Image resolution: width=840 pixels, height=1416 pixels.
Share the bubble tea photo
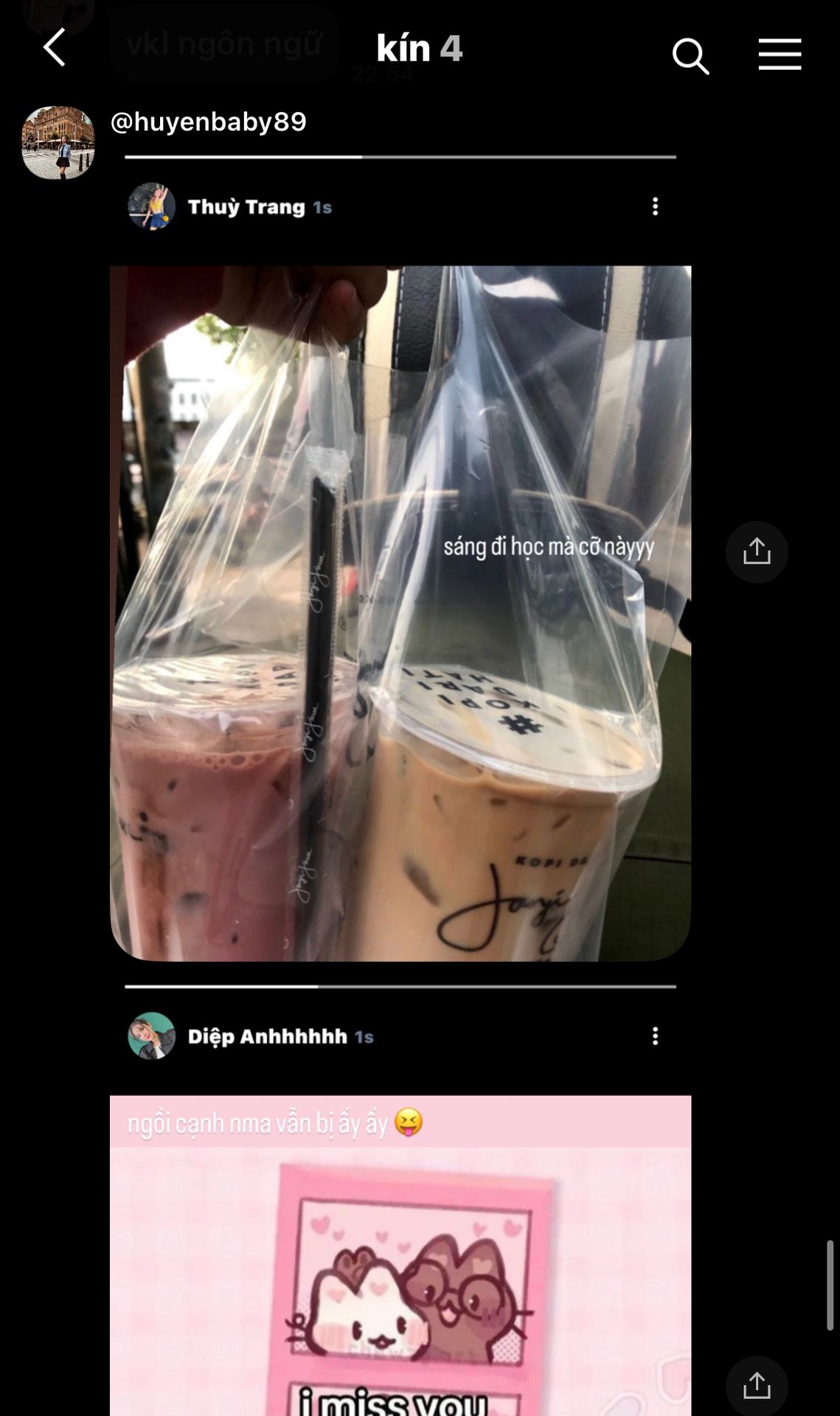pyautogui.click(x=757, y=552)
